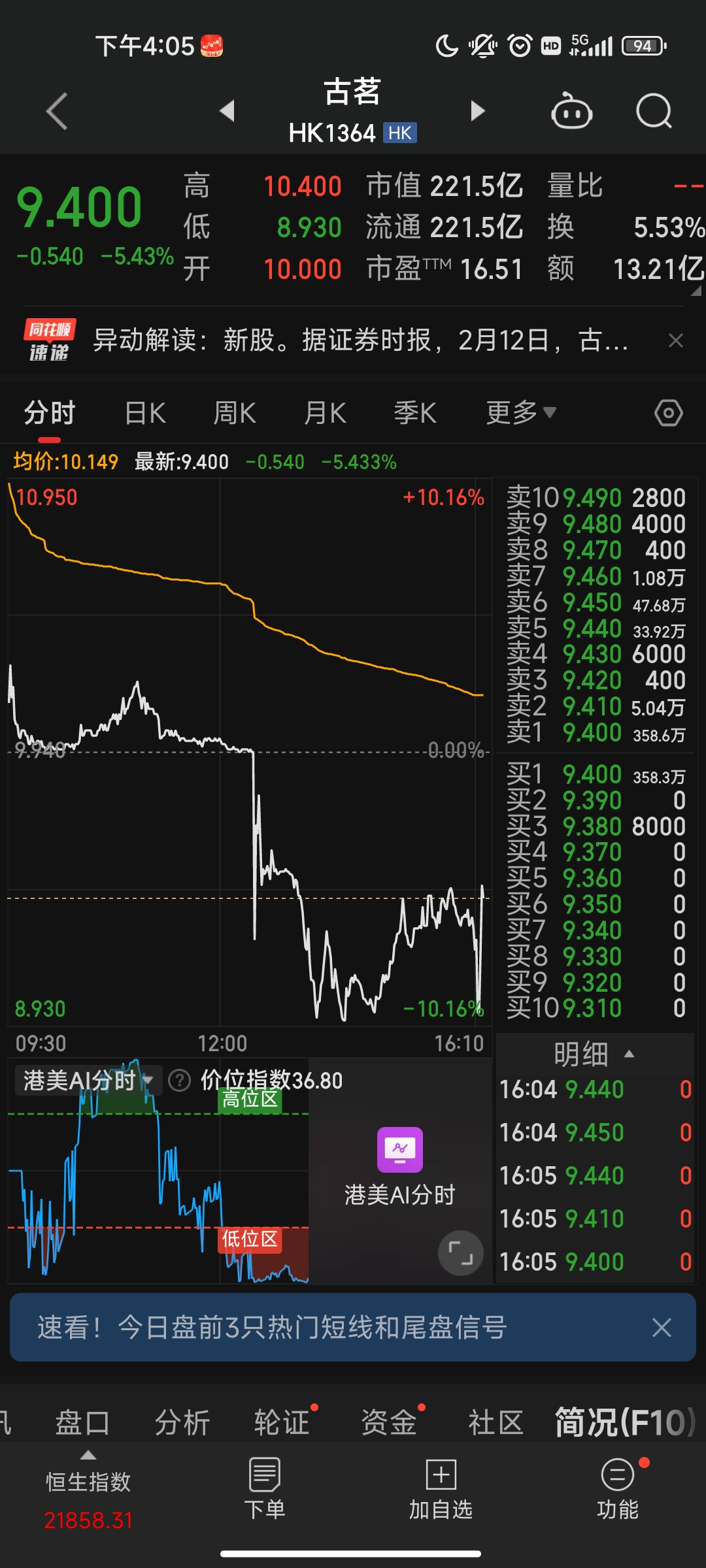Close the 速看 hot stock signal banner
Image resolution: width=706 pixels, height=1568 pixels.
662,1328
